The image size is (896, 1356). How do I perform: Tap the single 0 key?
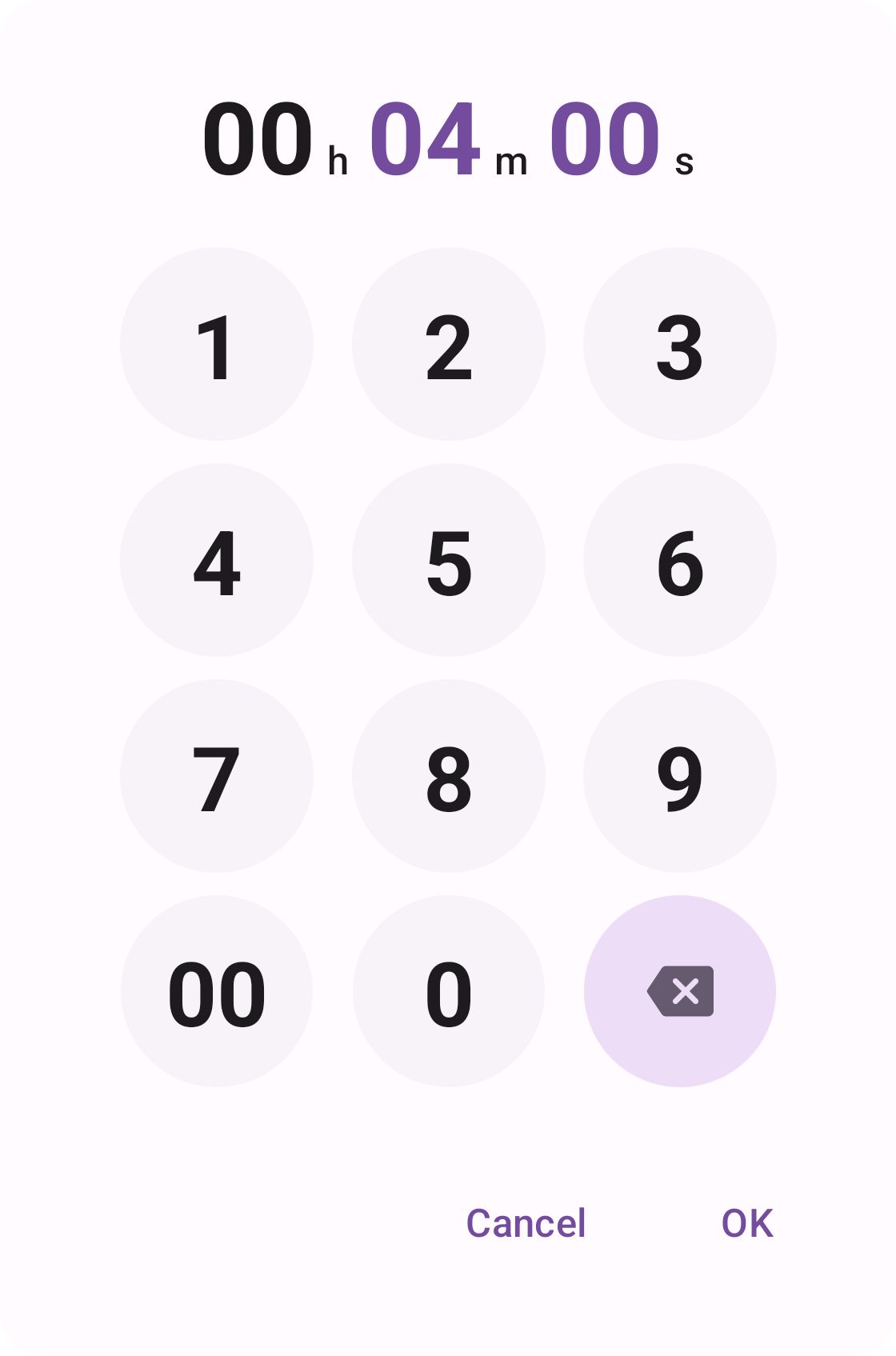448,992
